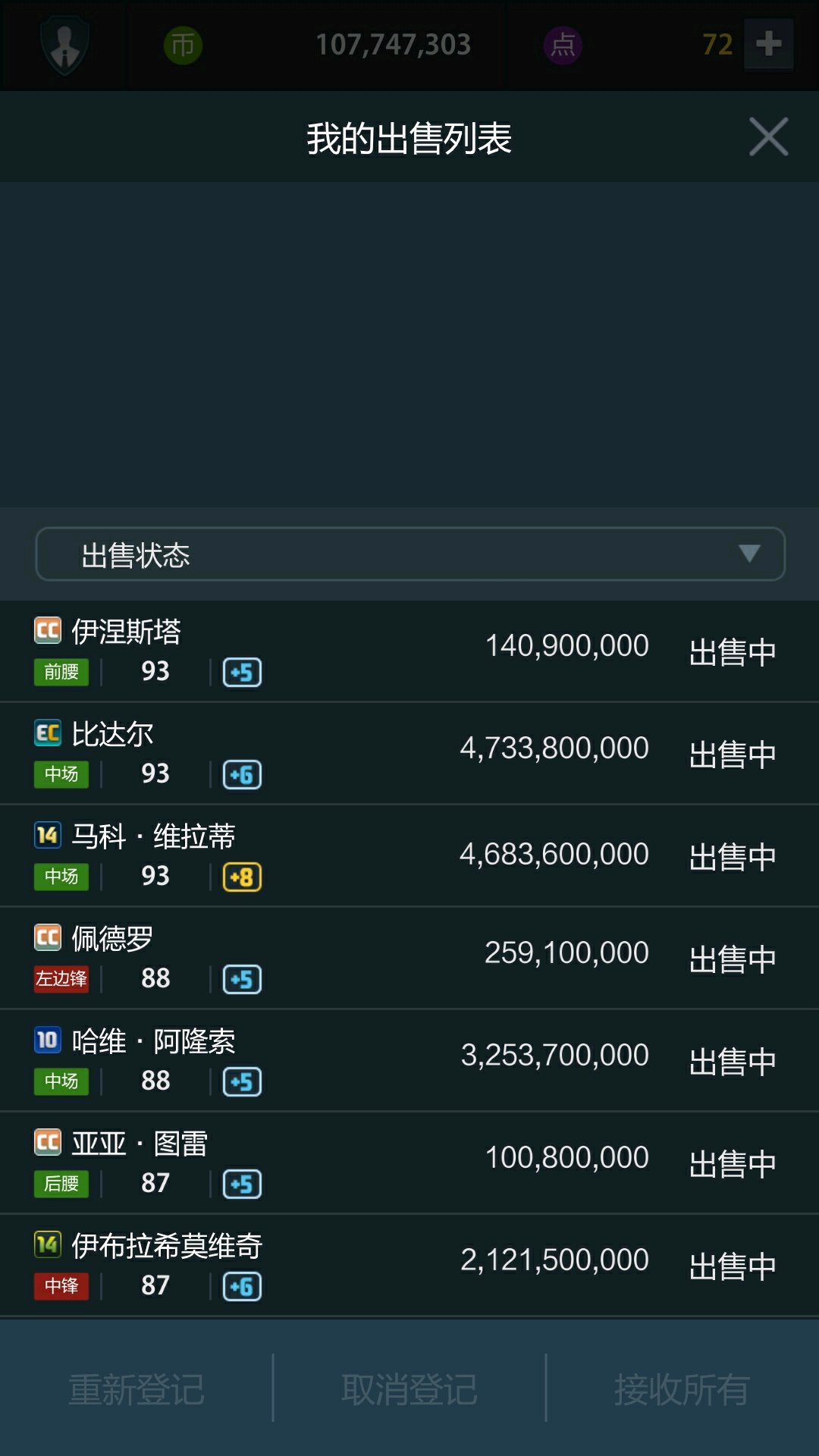Open 马科·维拉蒂 sale entry
The image size is (819, 1456).
[409, 855]
